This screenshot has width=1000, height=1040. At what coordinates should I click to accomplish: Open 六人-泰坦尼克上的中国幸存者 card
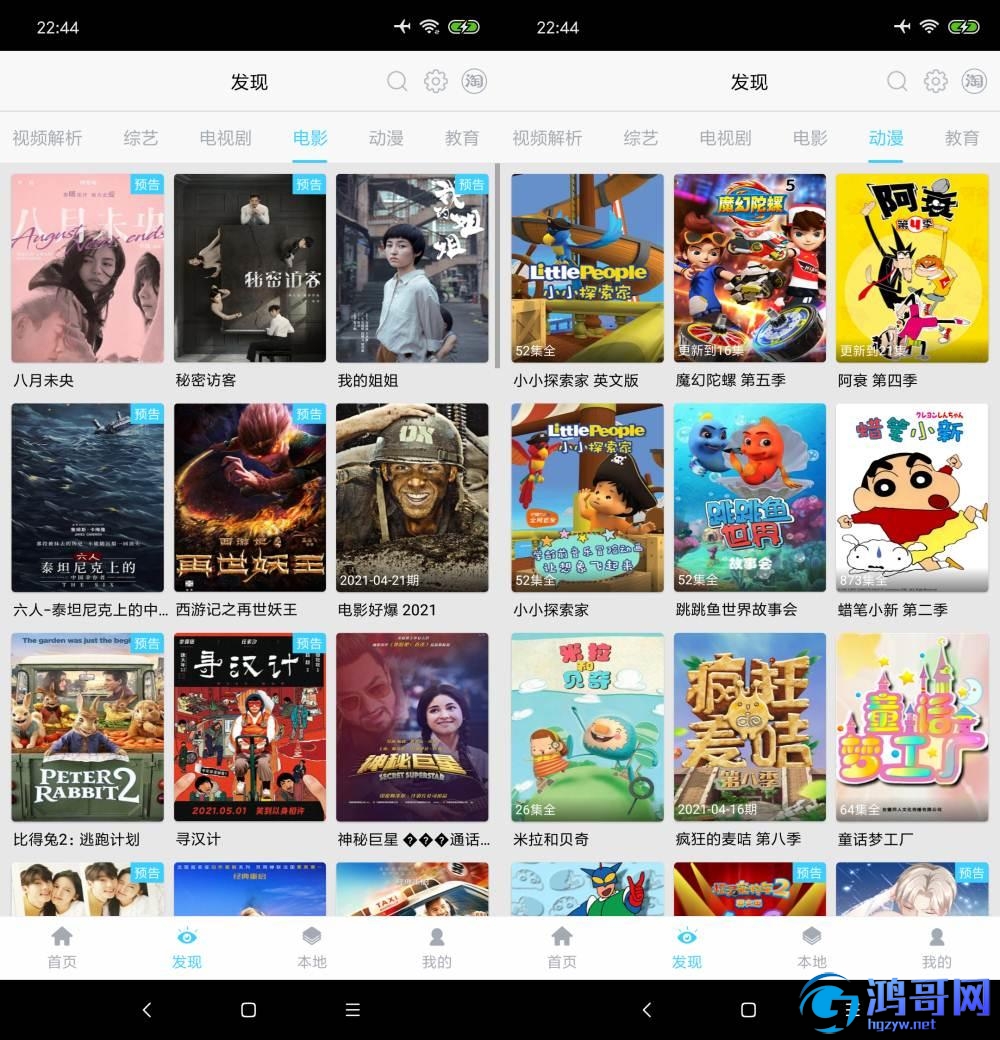pyautogui.click(x=87, y=497)
